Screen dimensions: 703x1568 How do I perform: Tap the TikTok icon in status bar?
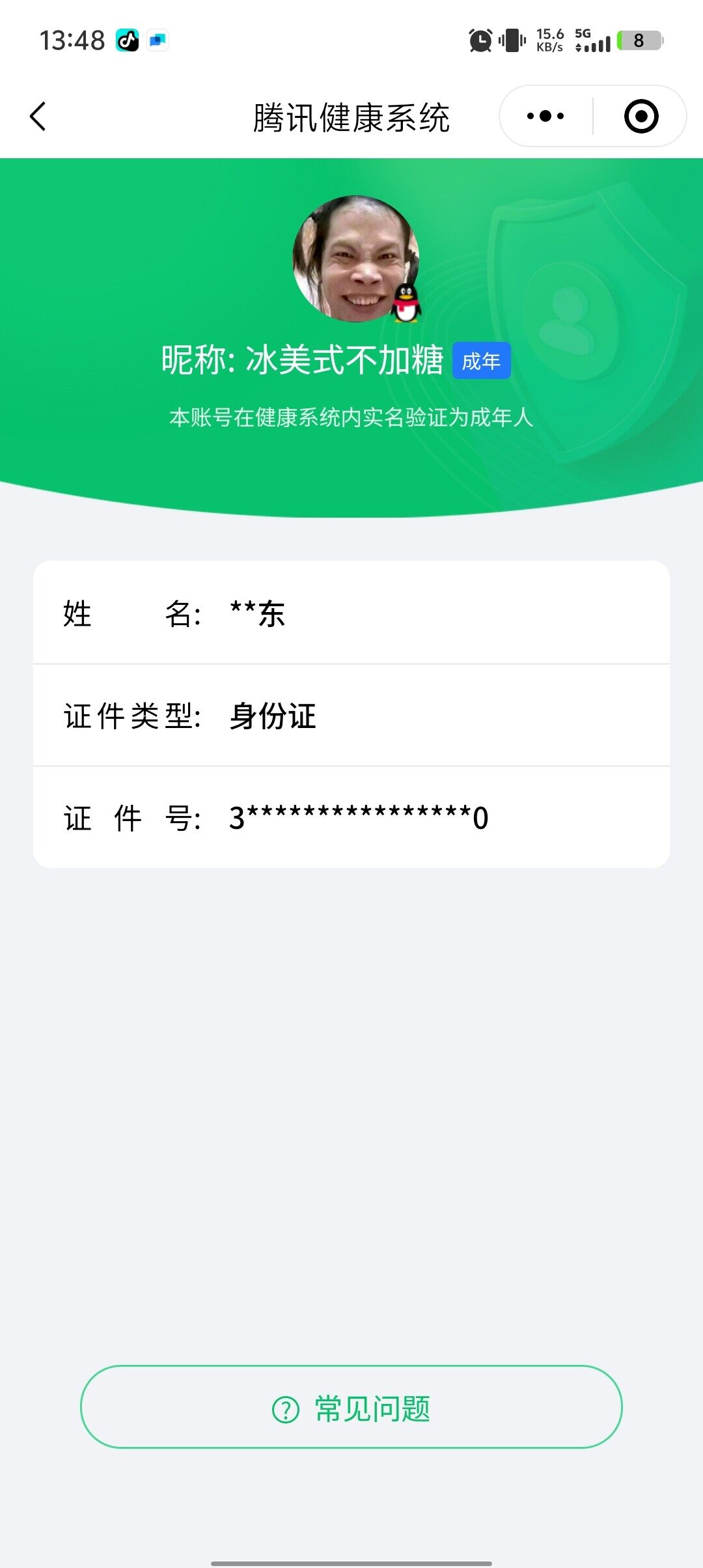tap(128, 40)
